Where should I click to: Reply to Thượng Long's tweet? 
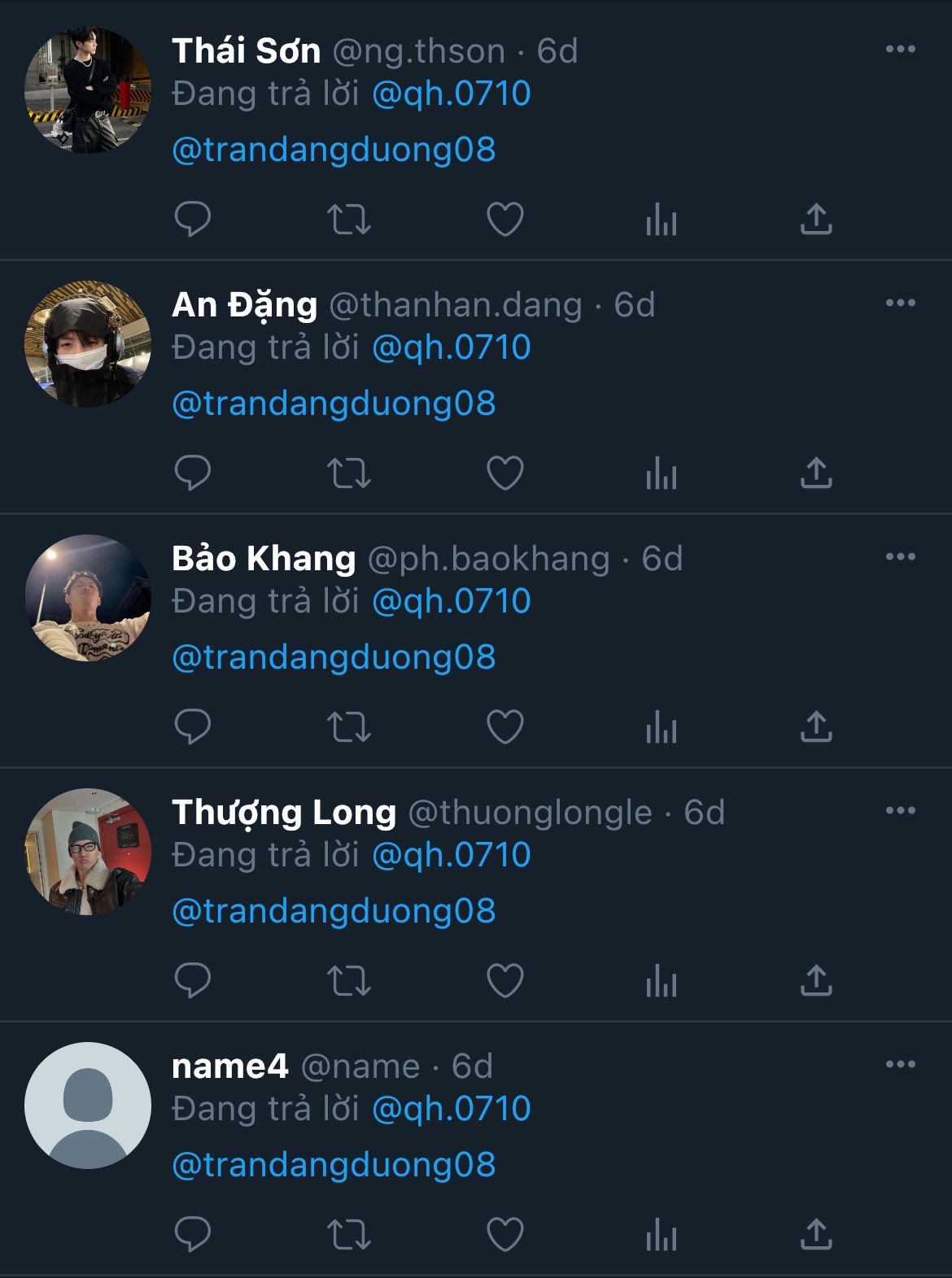pyautogui.click(x=193, y=980)
